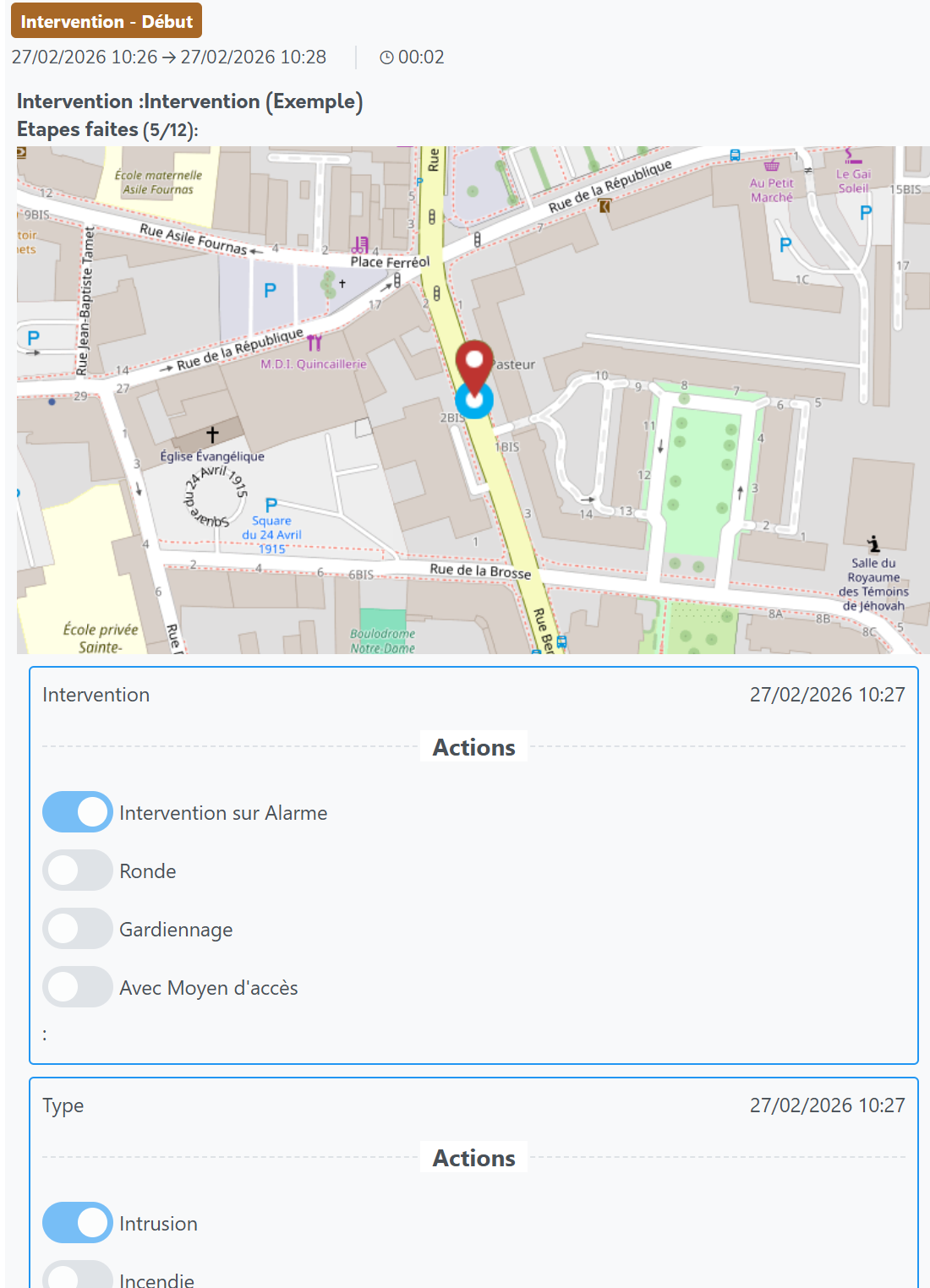Tap the red location pin on map
930x1288 pixels.
coord(474,363)
